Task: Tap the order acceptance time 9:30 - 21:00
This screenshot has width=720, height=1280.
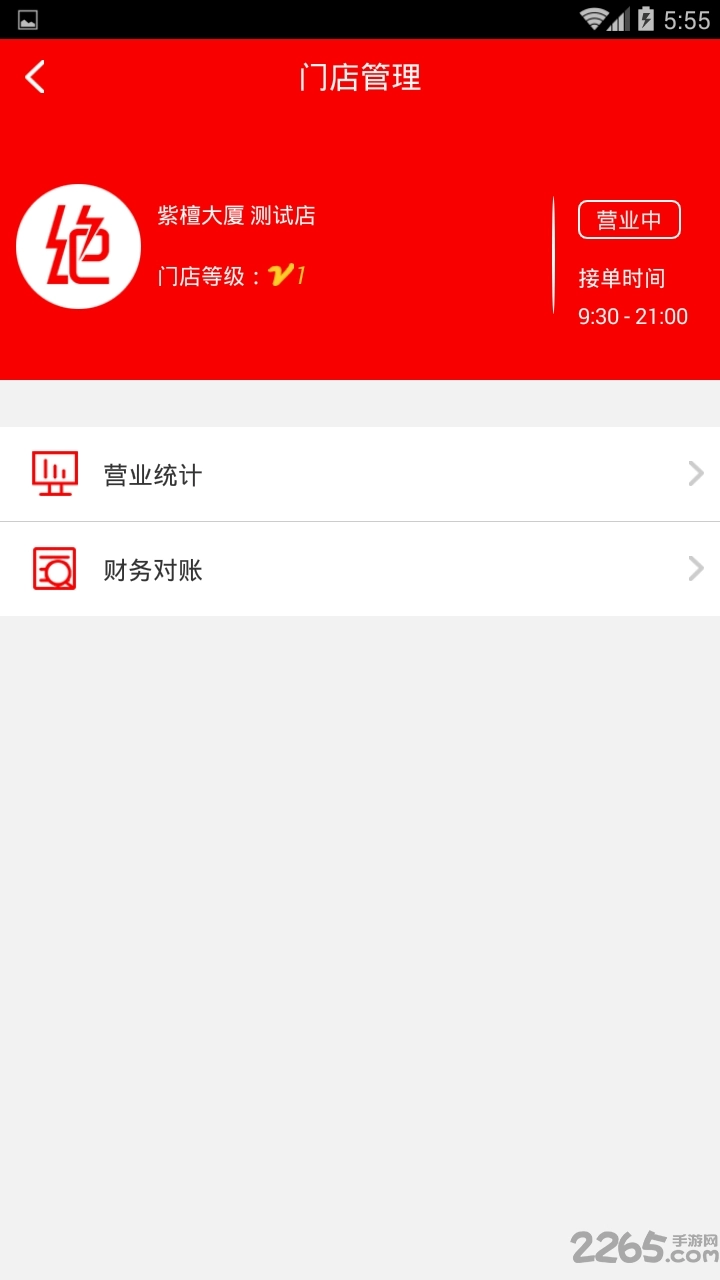Action: 632,316
